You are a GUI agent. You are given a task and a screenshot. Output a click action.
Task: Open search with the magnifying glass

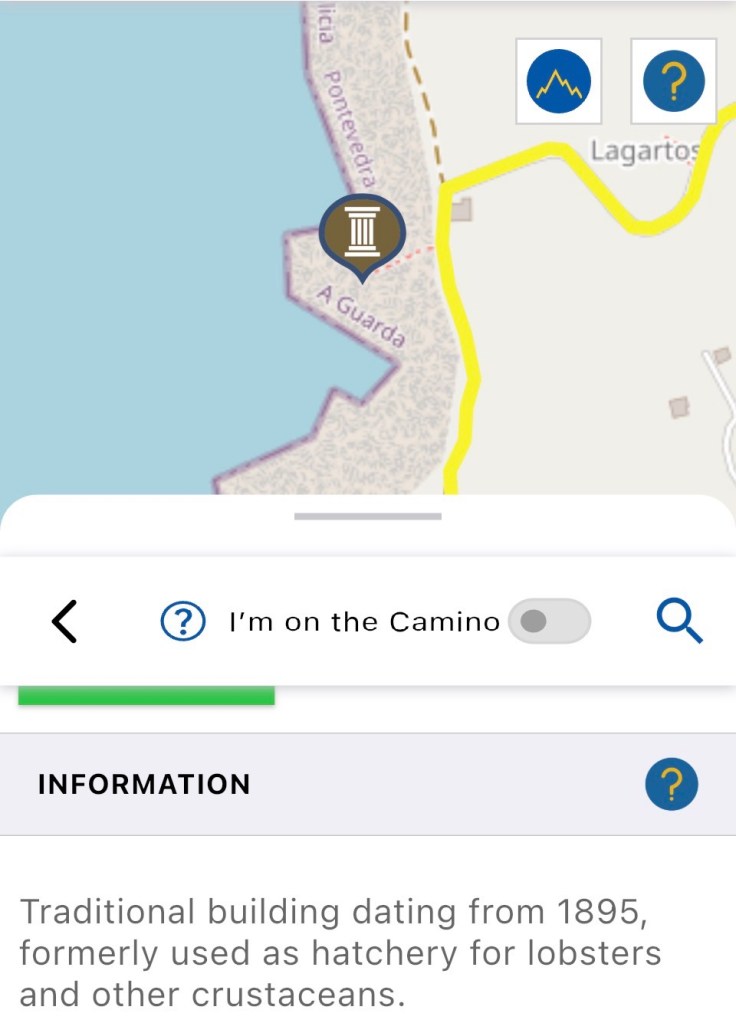click(679, 621)
